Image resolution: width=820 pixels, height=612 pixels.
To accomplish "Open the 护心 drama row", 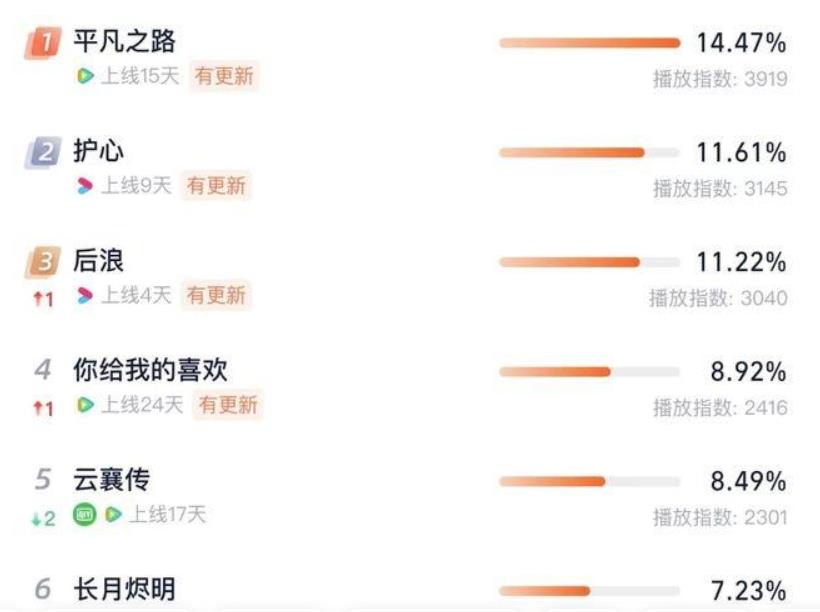I will (x=99, y=152).
